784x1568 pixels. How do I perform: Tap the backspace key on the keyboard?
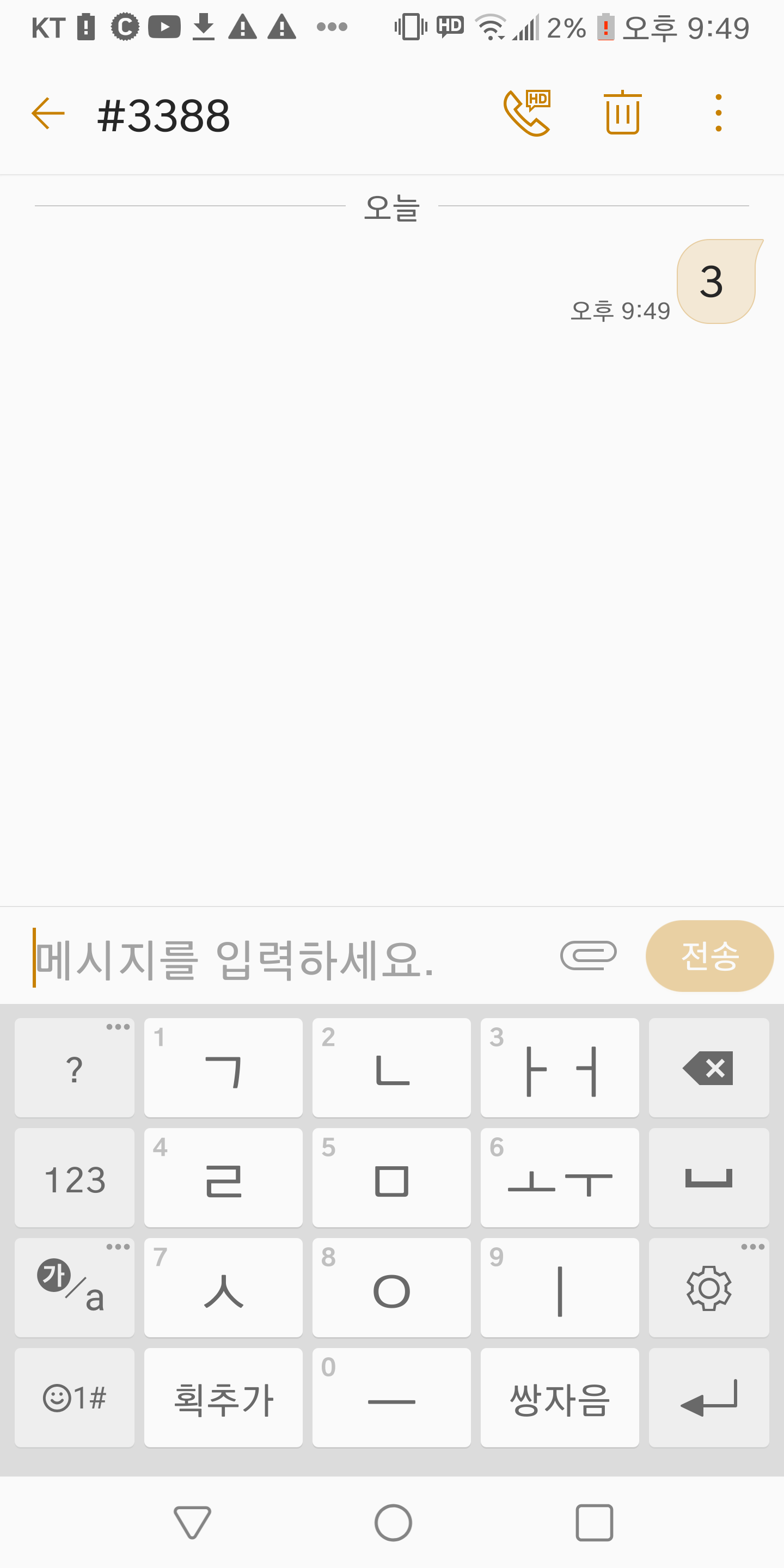pyautogui.click(x=708, y=1068)
